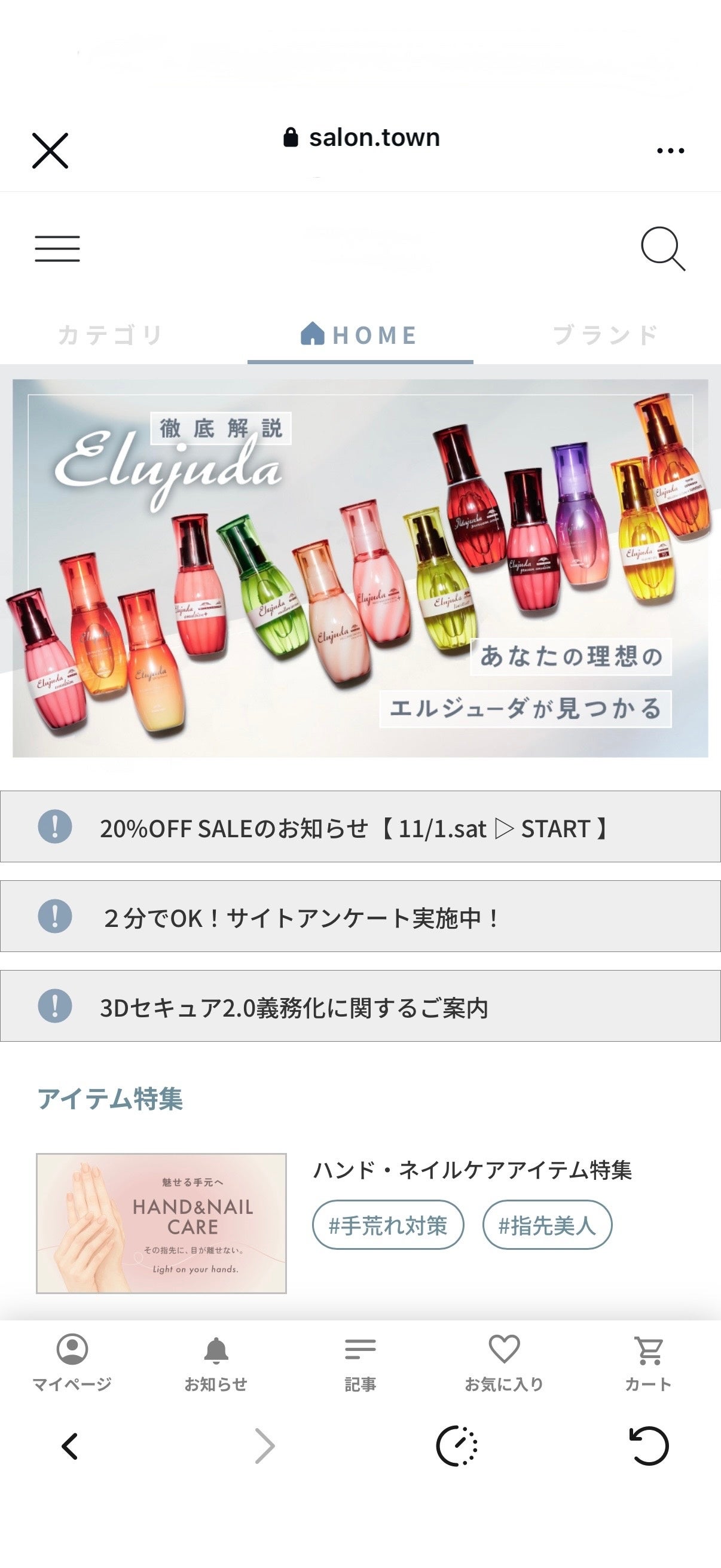Reload the page with refresh icon
The image size is (721, 1568).
(x=649, y=1445)
